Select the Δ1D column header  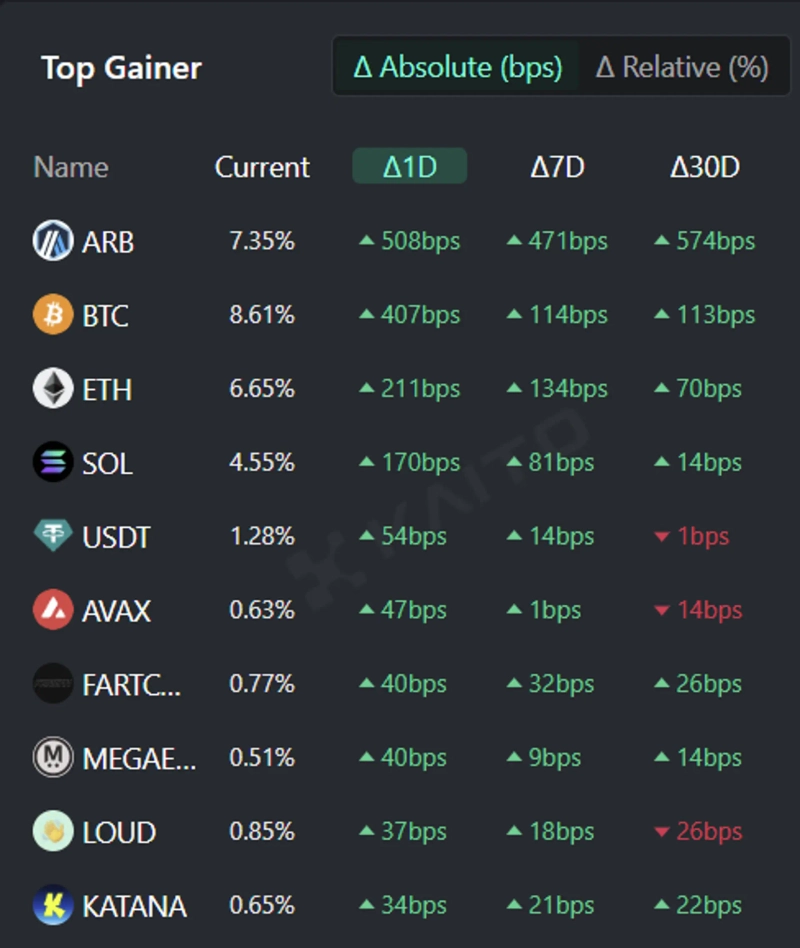410,167
